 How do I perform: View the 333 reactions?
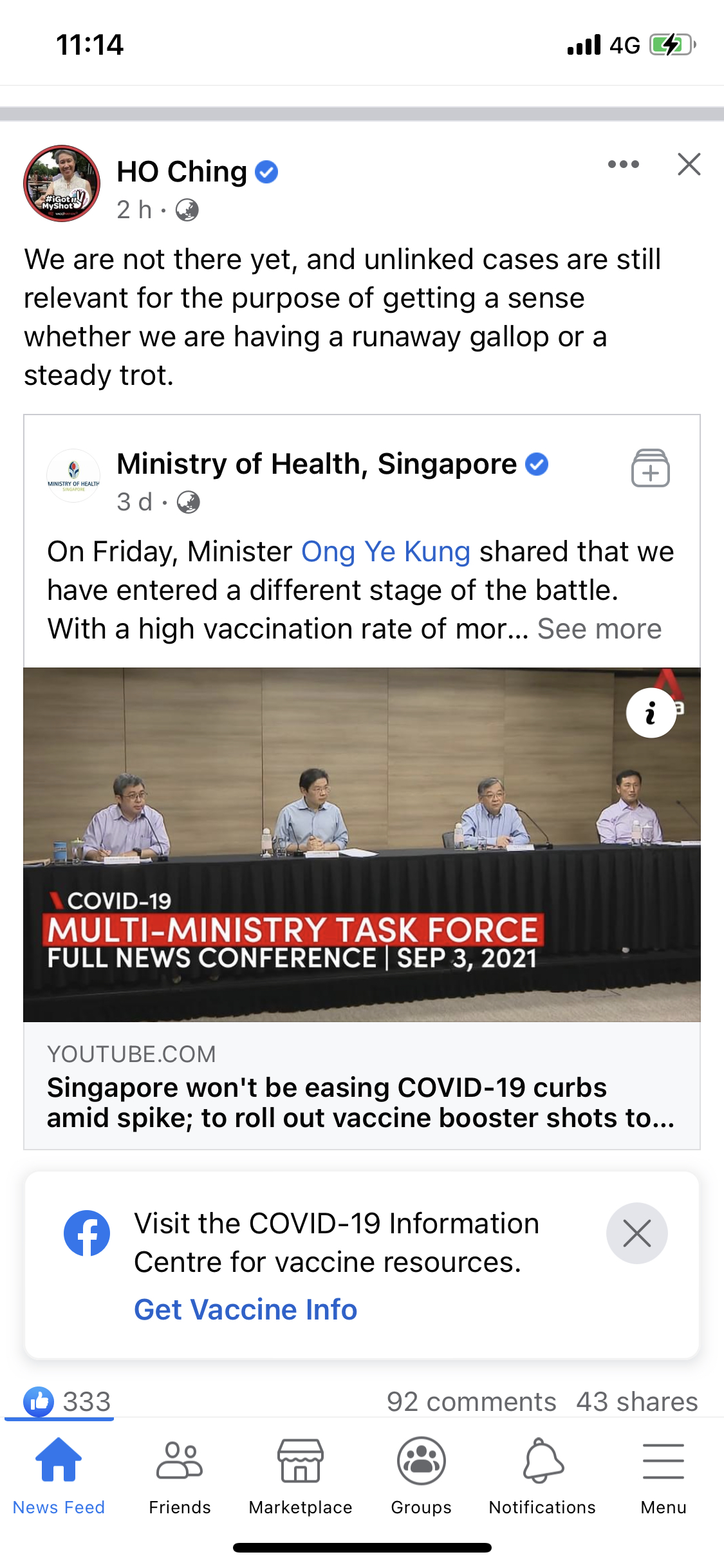68,1401
